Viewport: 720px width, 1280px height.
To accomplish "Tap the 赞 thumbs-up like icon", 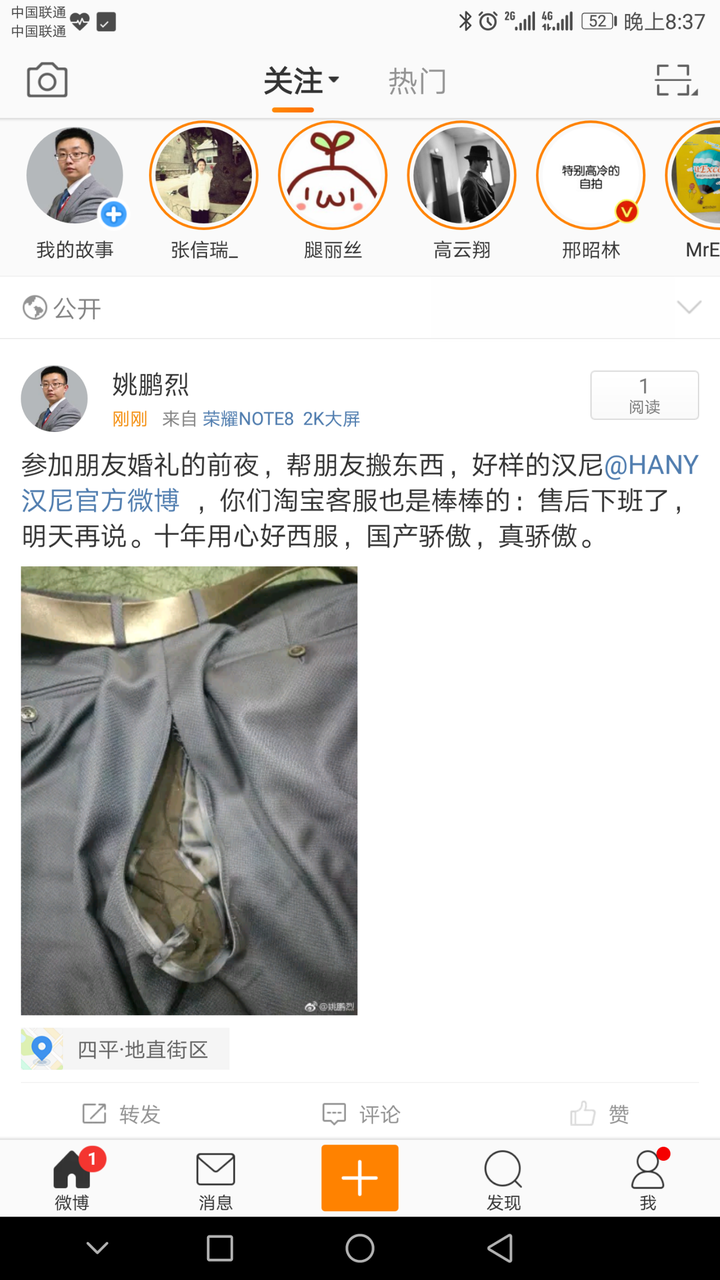I will point(583,1114).
